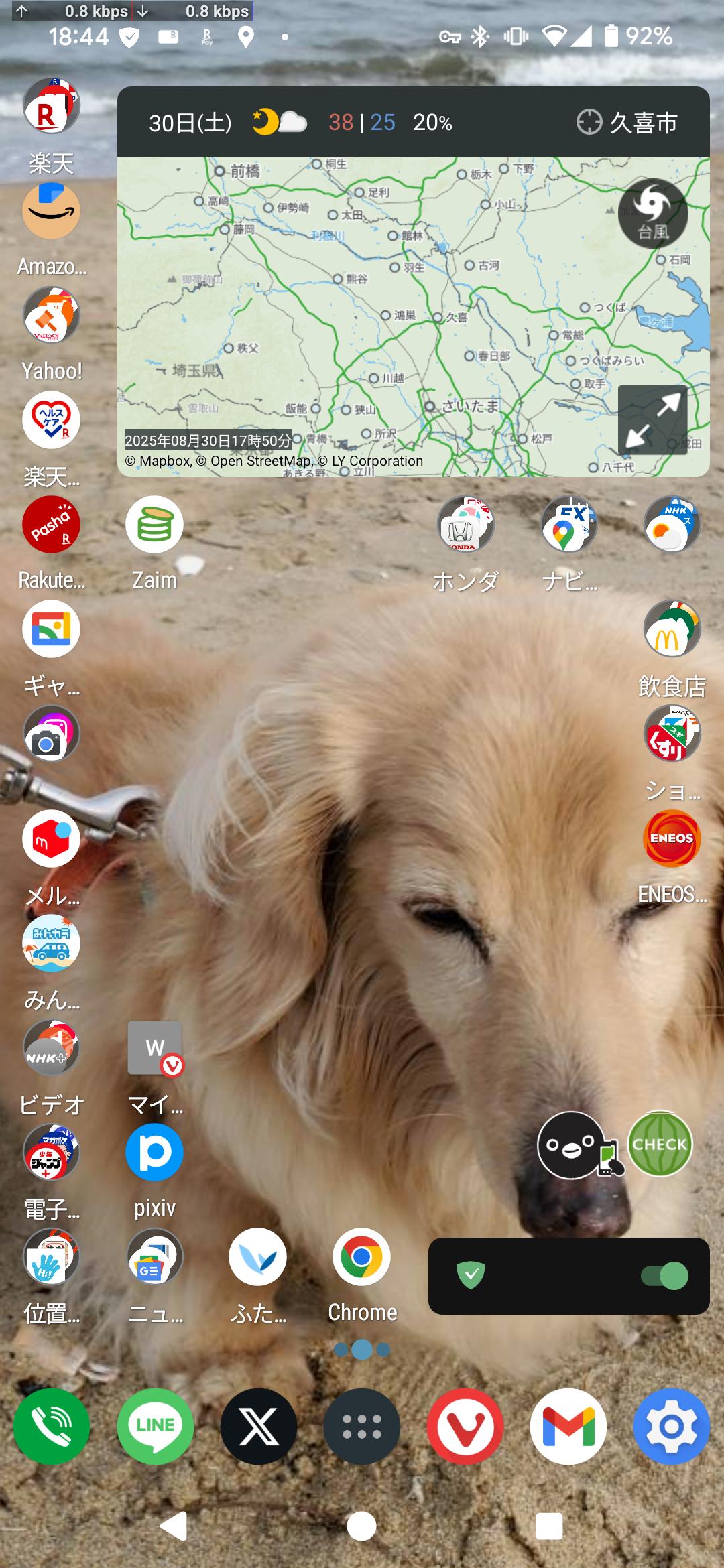Expand the rain radar map

click(652, 420)
